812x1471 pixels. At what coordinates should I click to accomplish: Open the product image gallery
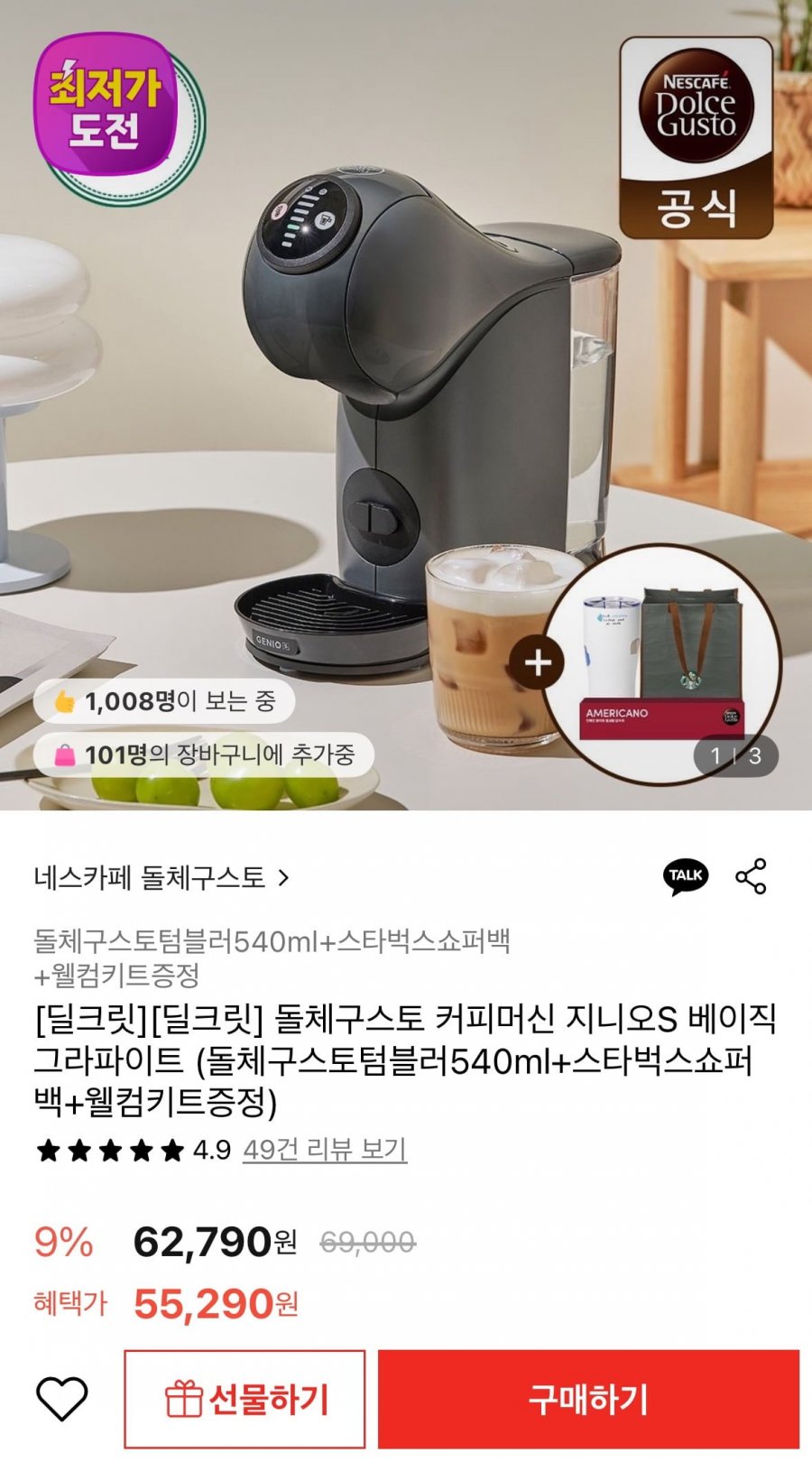tap(406, 406)
